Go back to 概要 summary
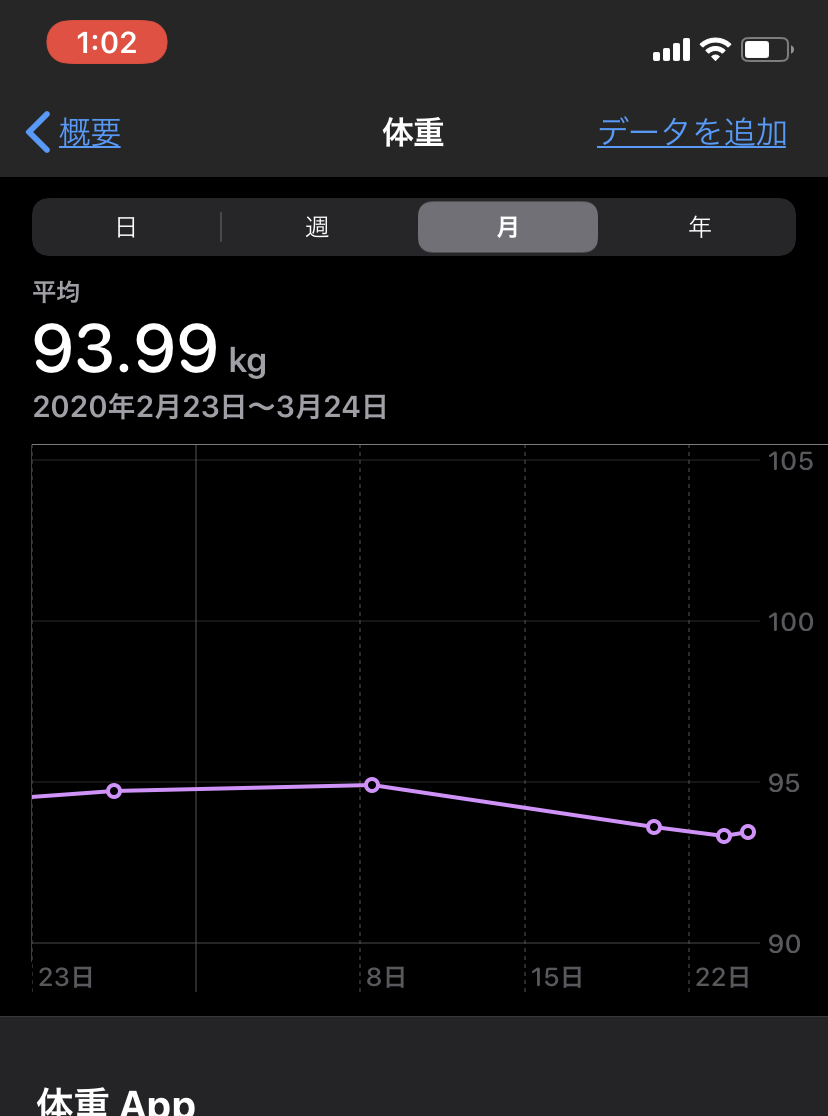828x1116 pixels. (x=75, y=132)
